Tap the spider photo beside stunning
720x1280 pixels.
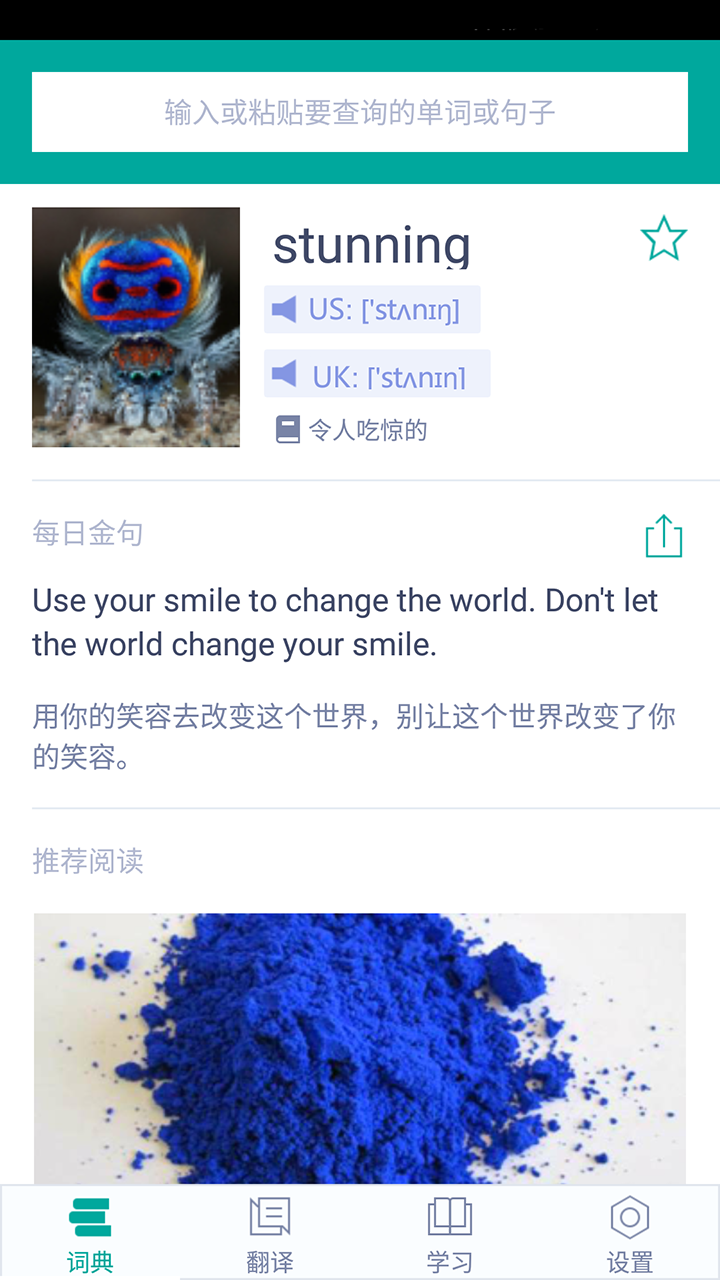(x=136, y=327)
